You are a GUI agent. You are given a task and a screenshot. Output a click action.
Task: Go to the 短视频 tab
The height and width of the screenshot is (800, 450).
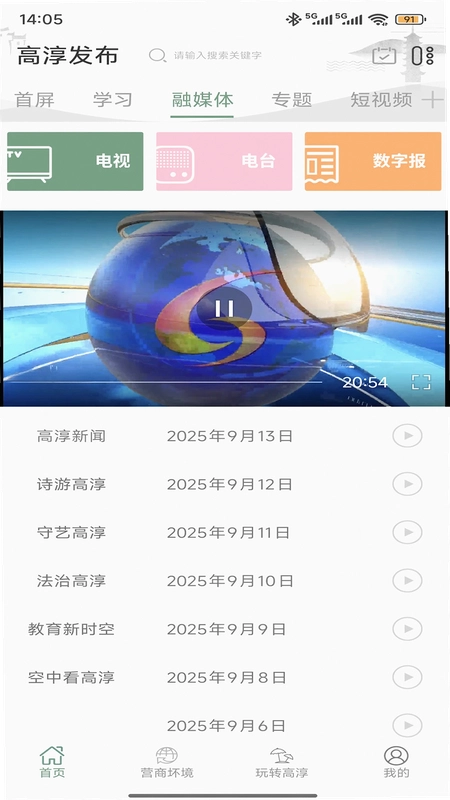pyautogui.click(x=381, y=99)
